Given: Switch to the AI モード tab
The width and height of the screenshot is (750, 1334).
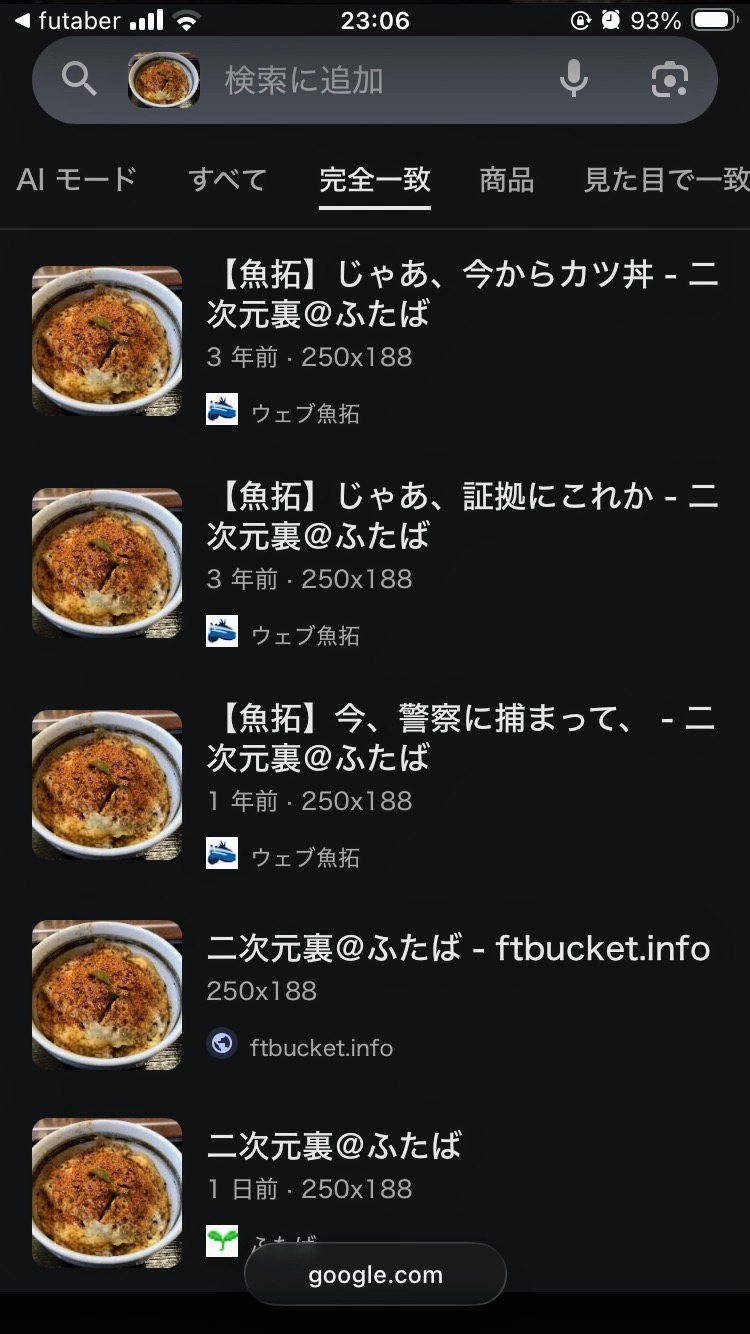Looking at the screenshot, I should 77,180.
